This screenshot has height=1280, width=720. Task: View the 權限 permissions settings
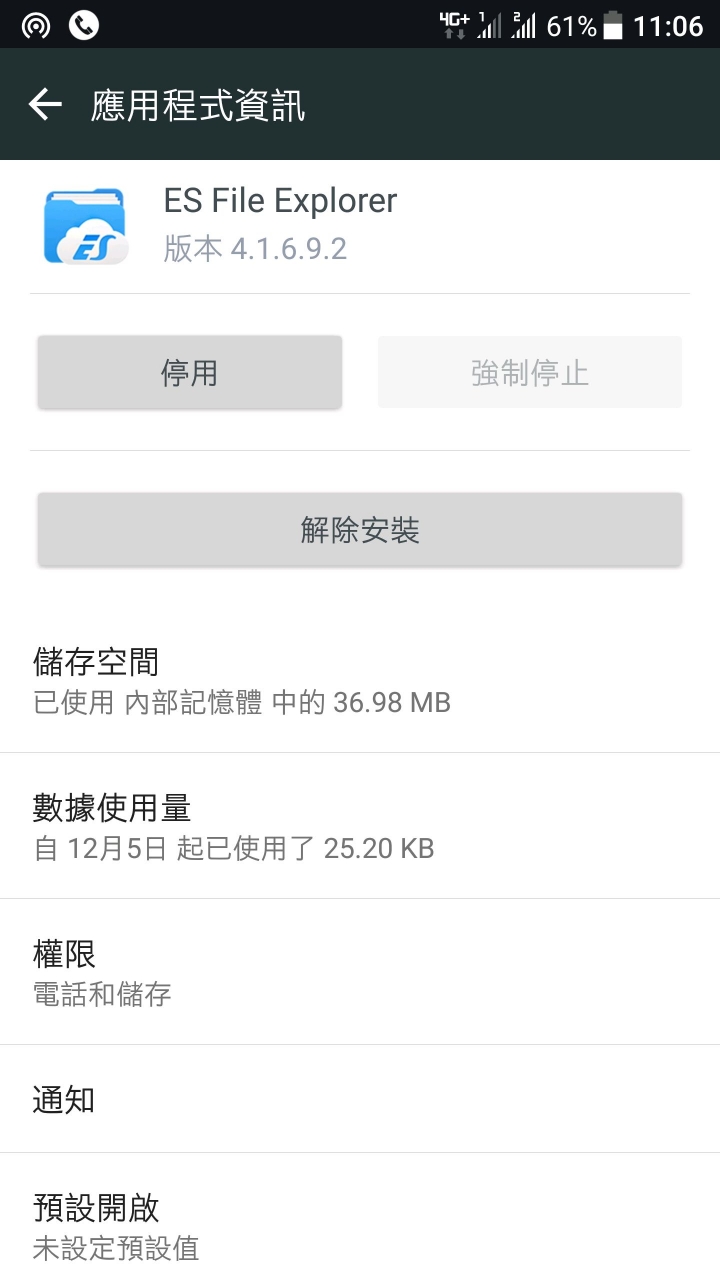click(360, 972)
